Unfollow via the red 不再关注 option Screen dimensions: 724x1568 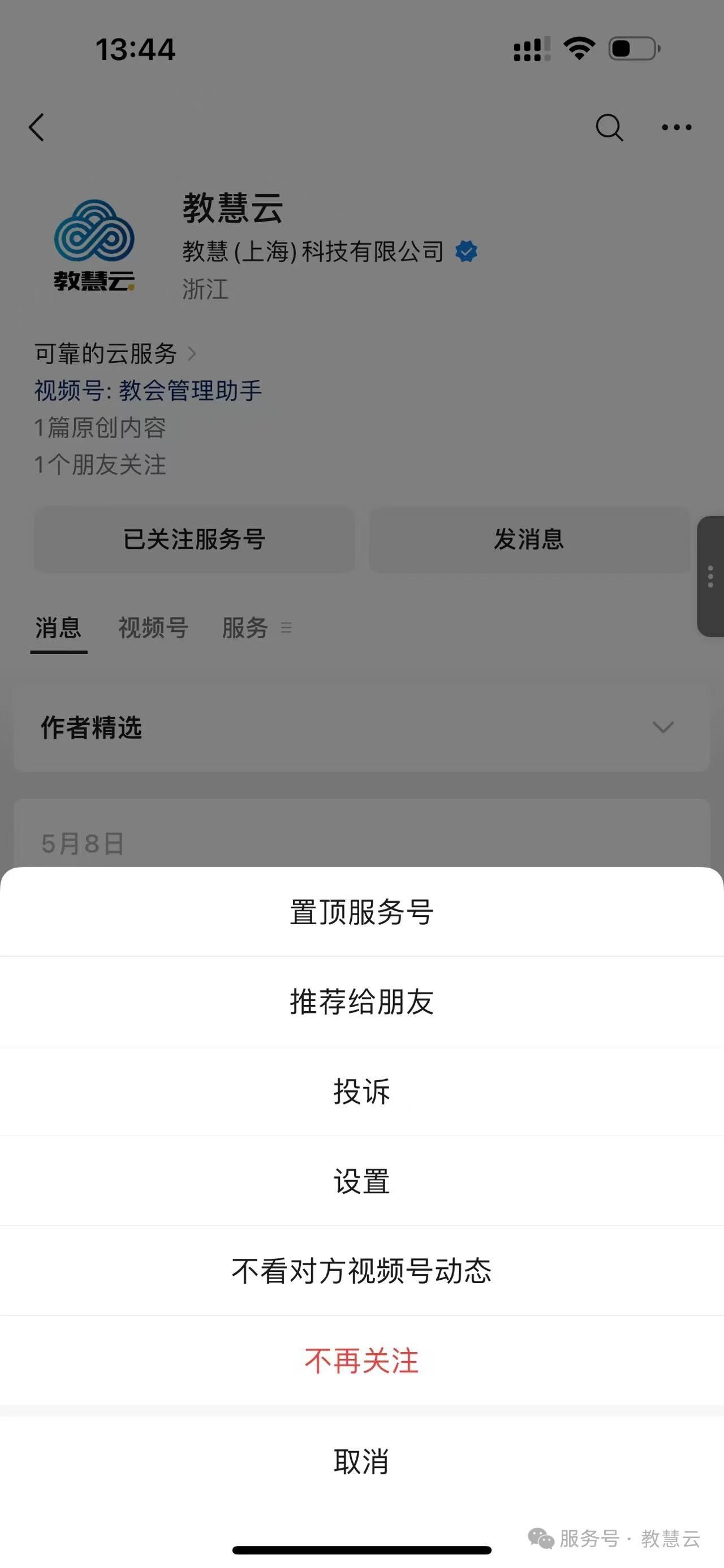(x=361, y=1361)
